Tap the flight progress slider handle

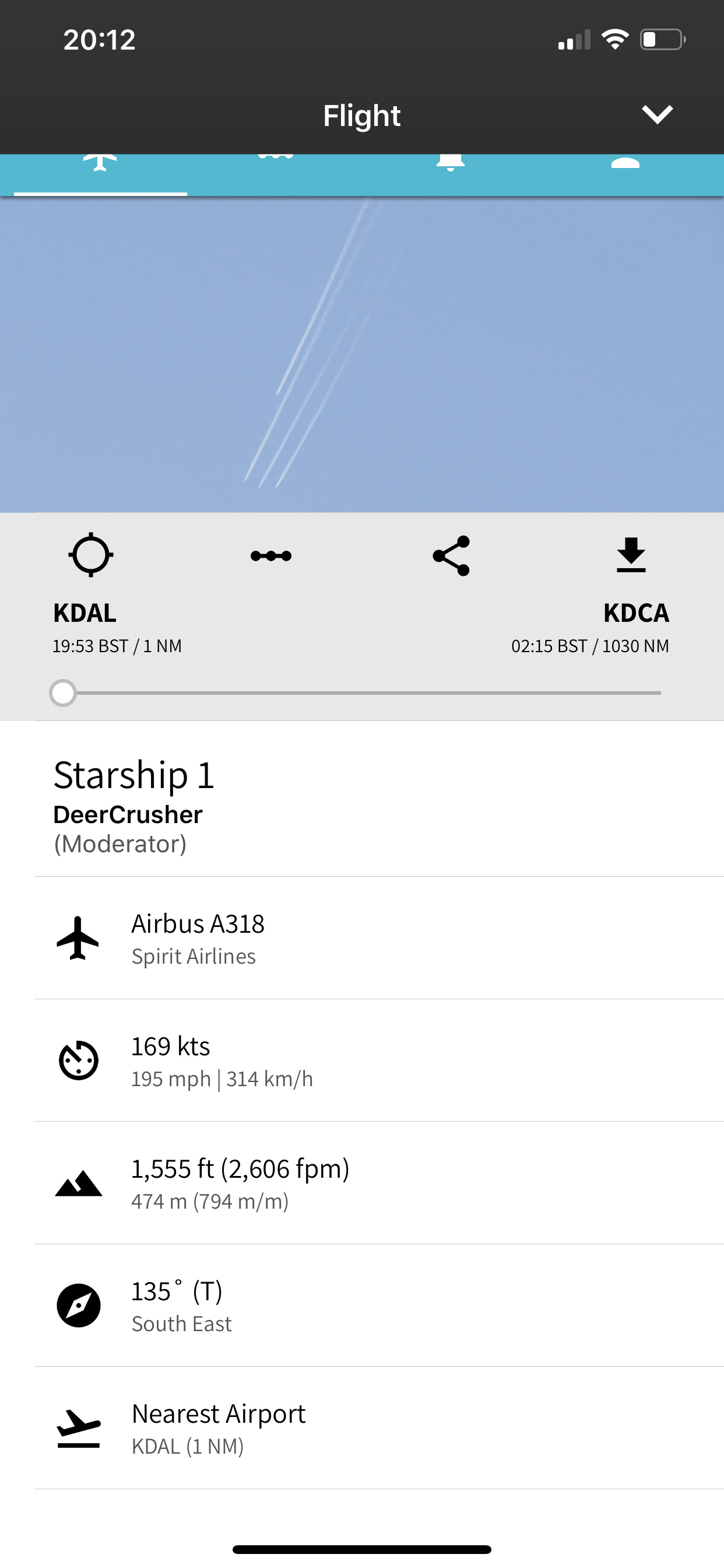point(63,692)
